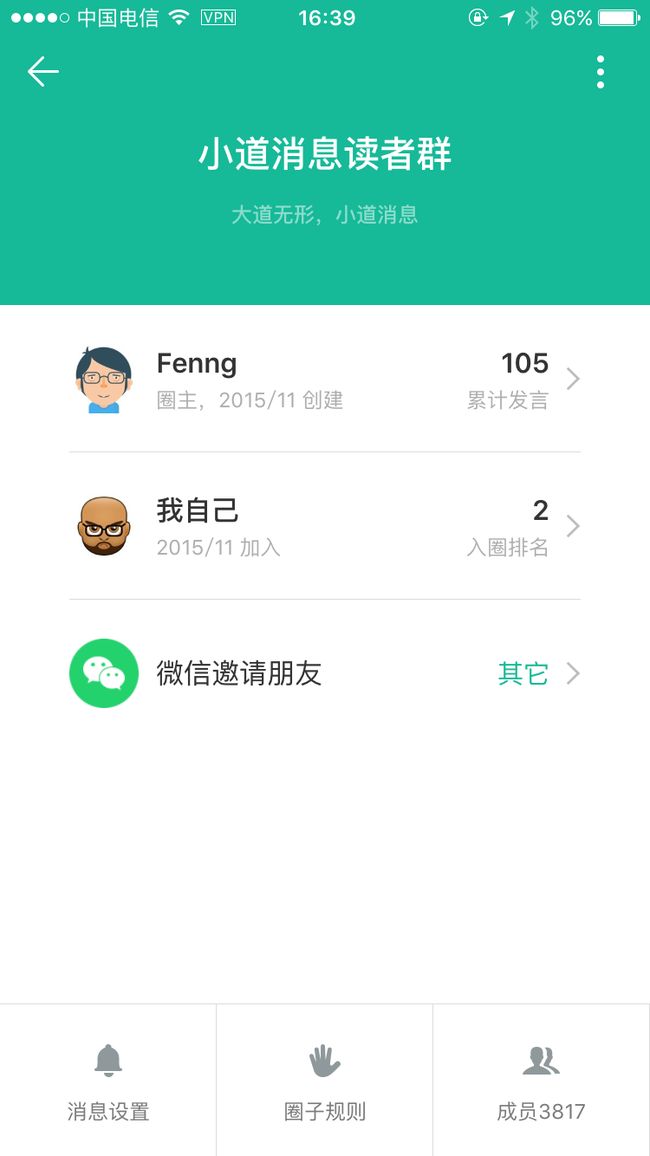Open Fenng's circle owner profile row
Screen dimensions: 650x1156
[x=325, y=379]
